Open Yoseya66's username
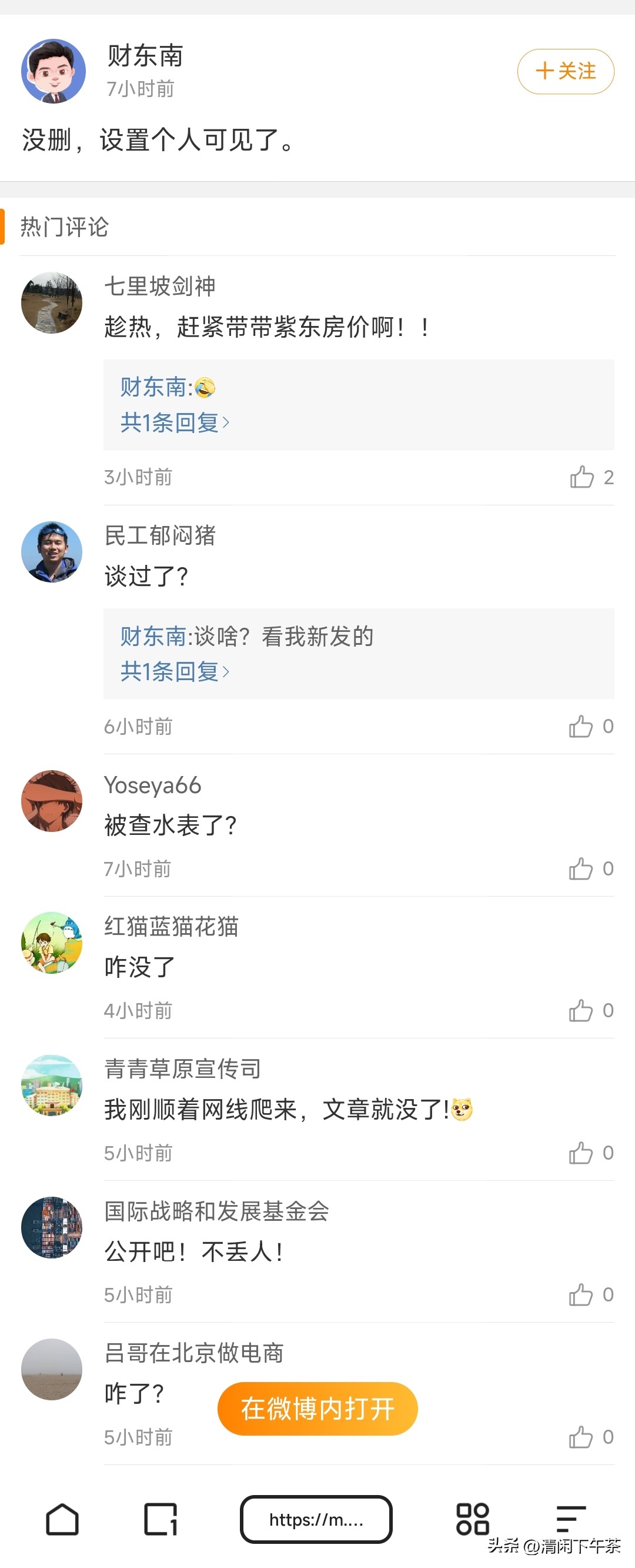The width and height of the screenshot is (635, 1568). point(152,785)
